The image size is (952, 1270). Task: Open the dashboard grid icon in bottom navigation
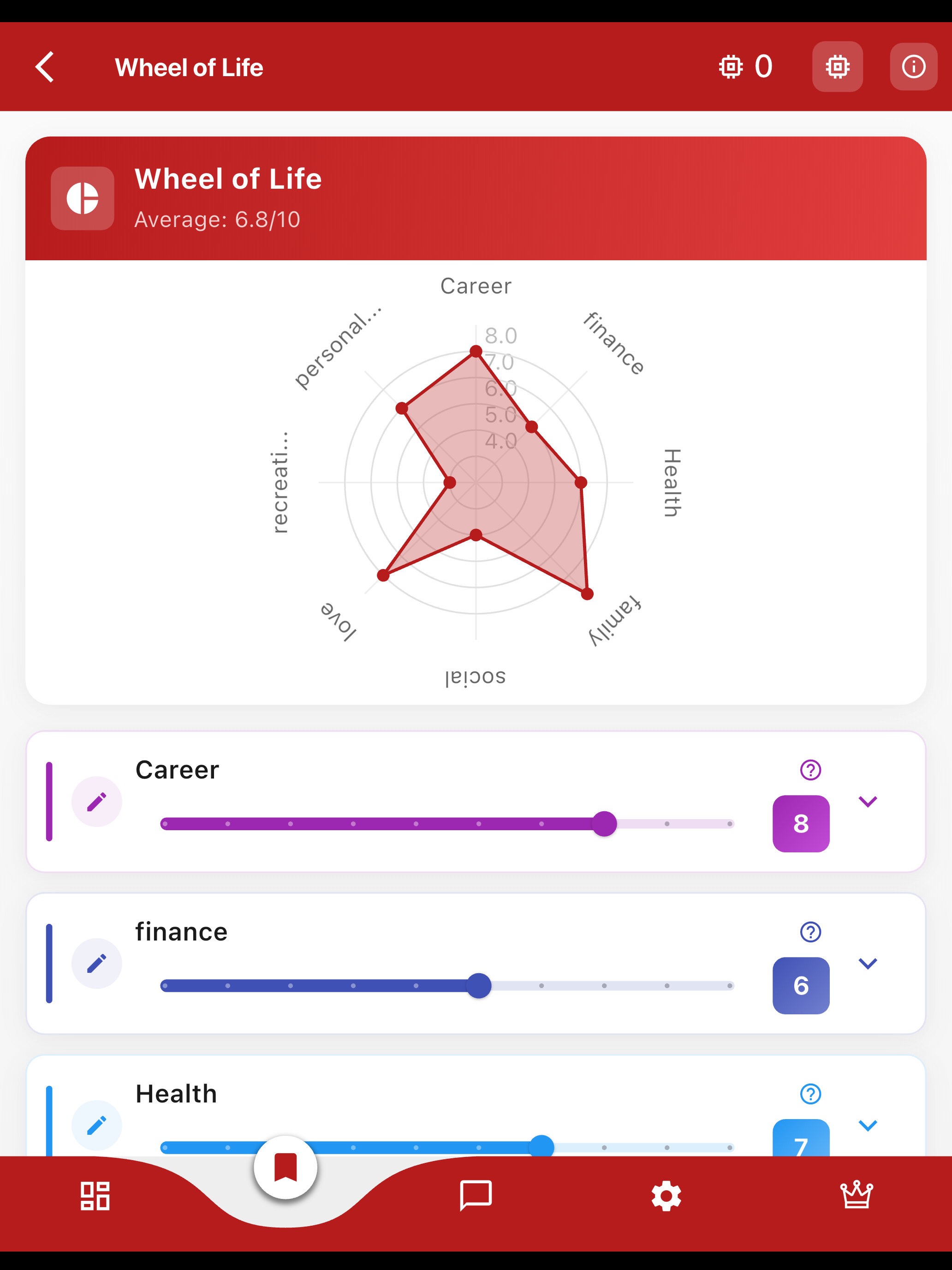[x=95, y=1195]
